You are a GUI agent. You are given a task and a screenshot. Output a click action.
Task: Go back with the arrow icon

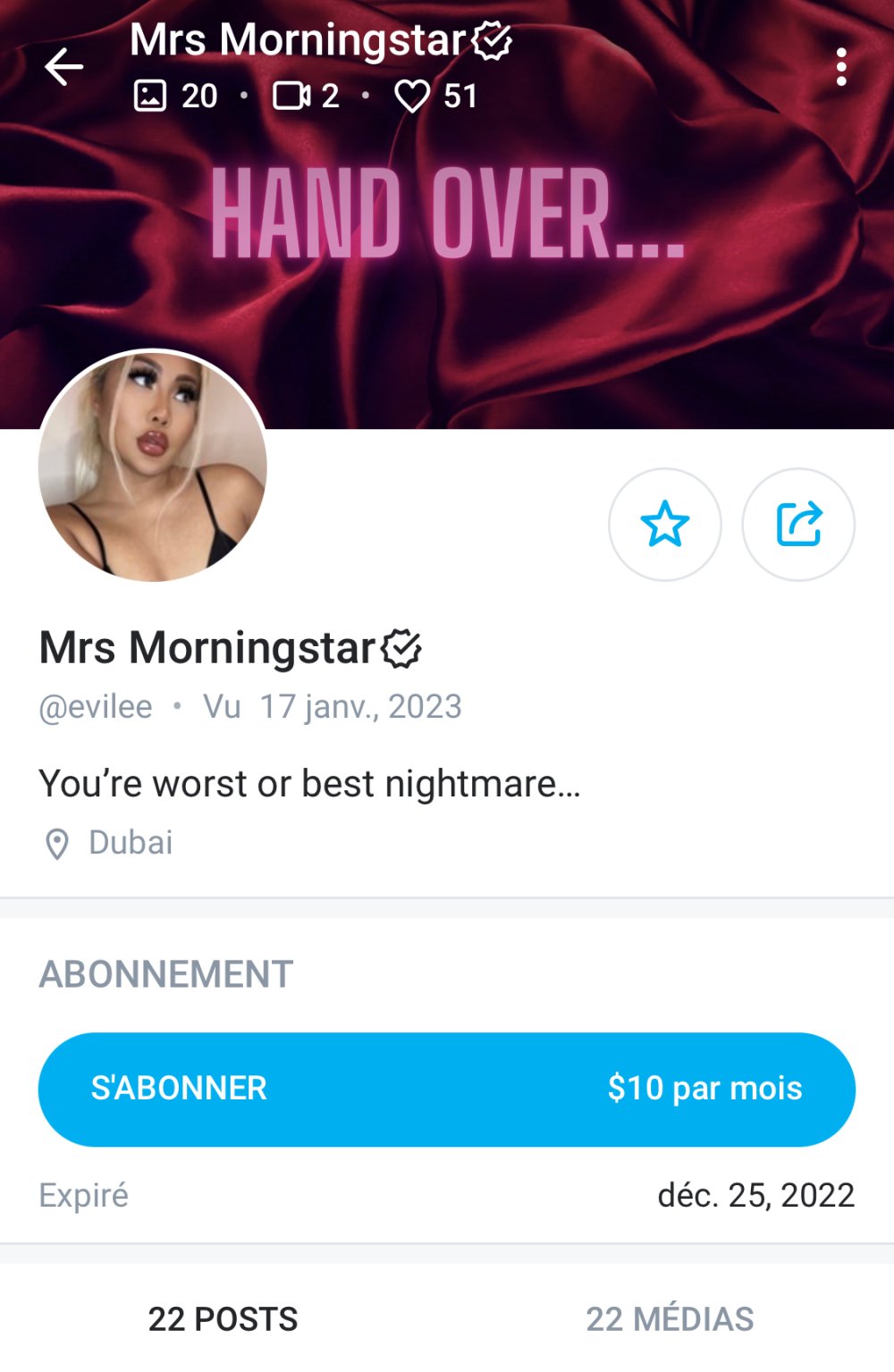(x=63, y=67)
